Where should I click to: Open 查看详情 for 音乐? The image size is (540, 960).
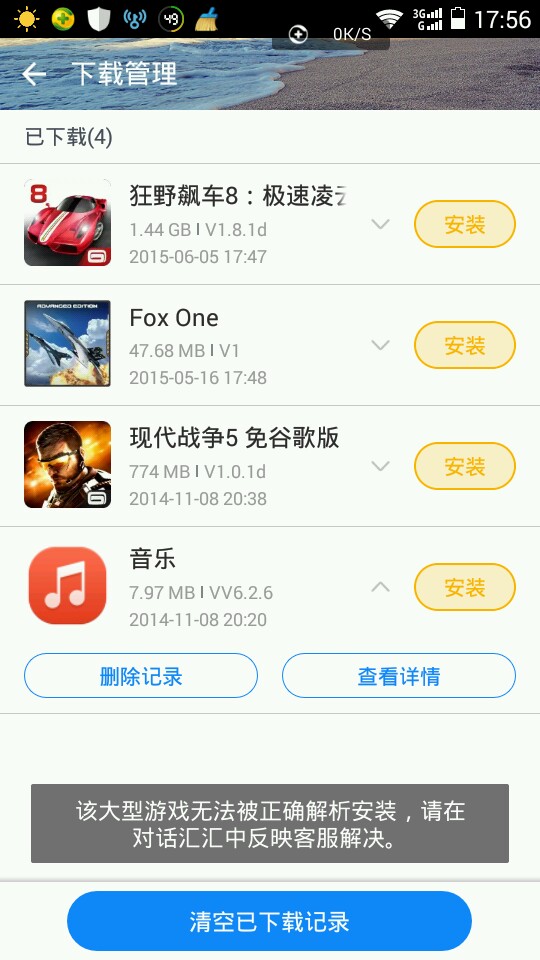pos(399,676)
